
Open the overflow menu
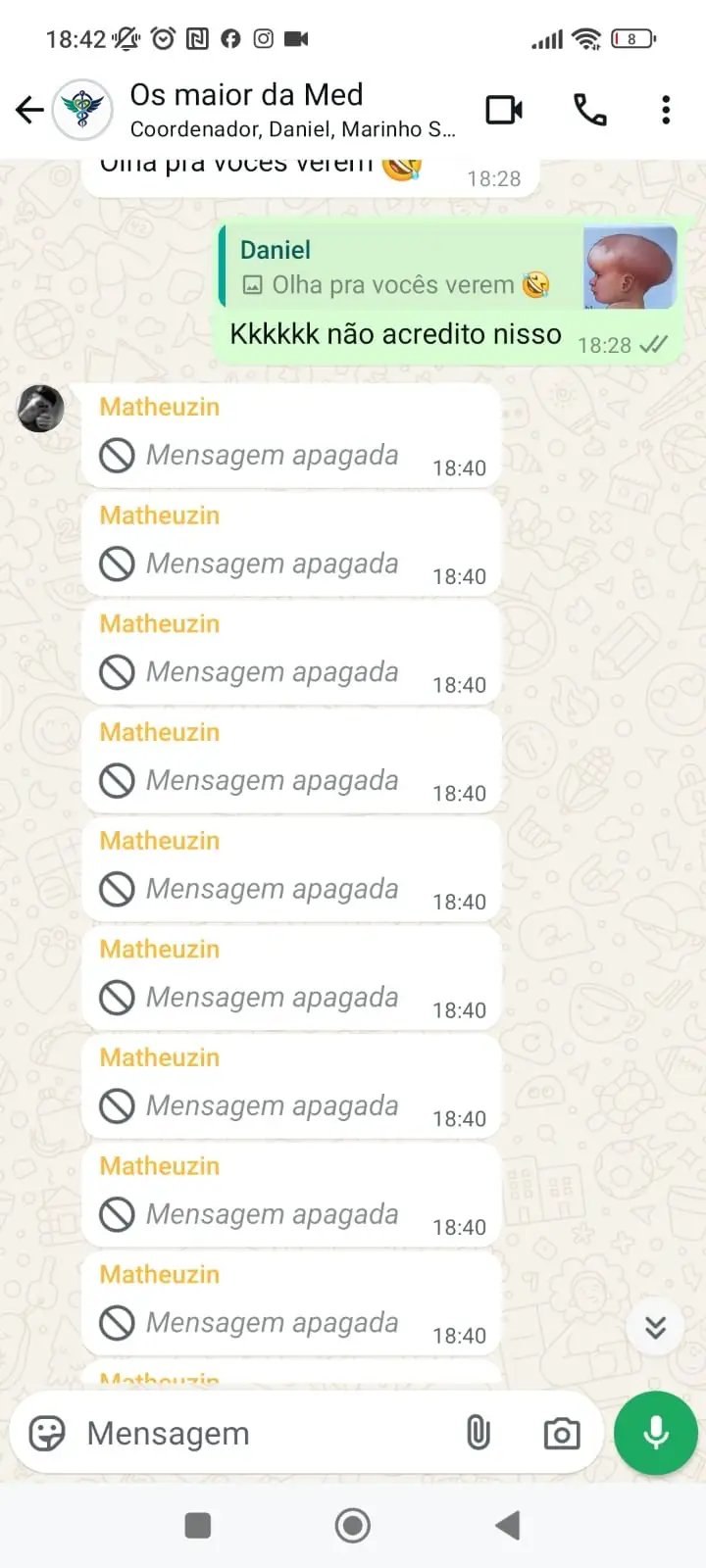(666, 110)
